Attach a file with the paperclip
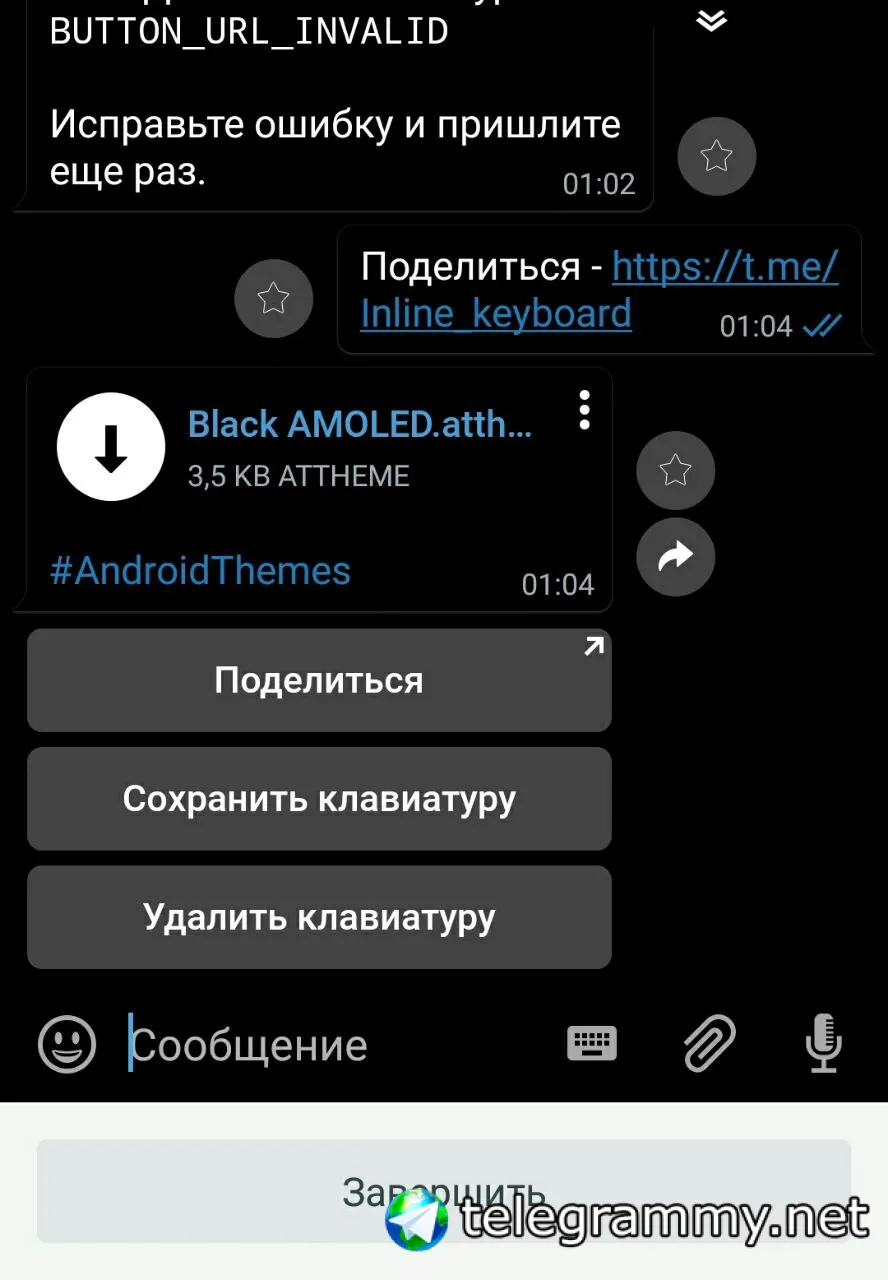 tap(709, 1043)
